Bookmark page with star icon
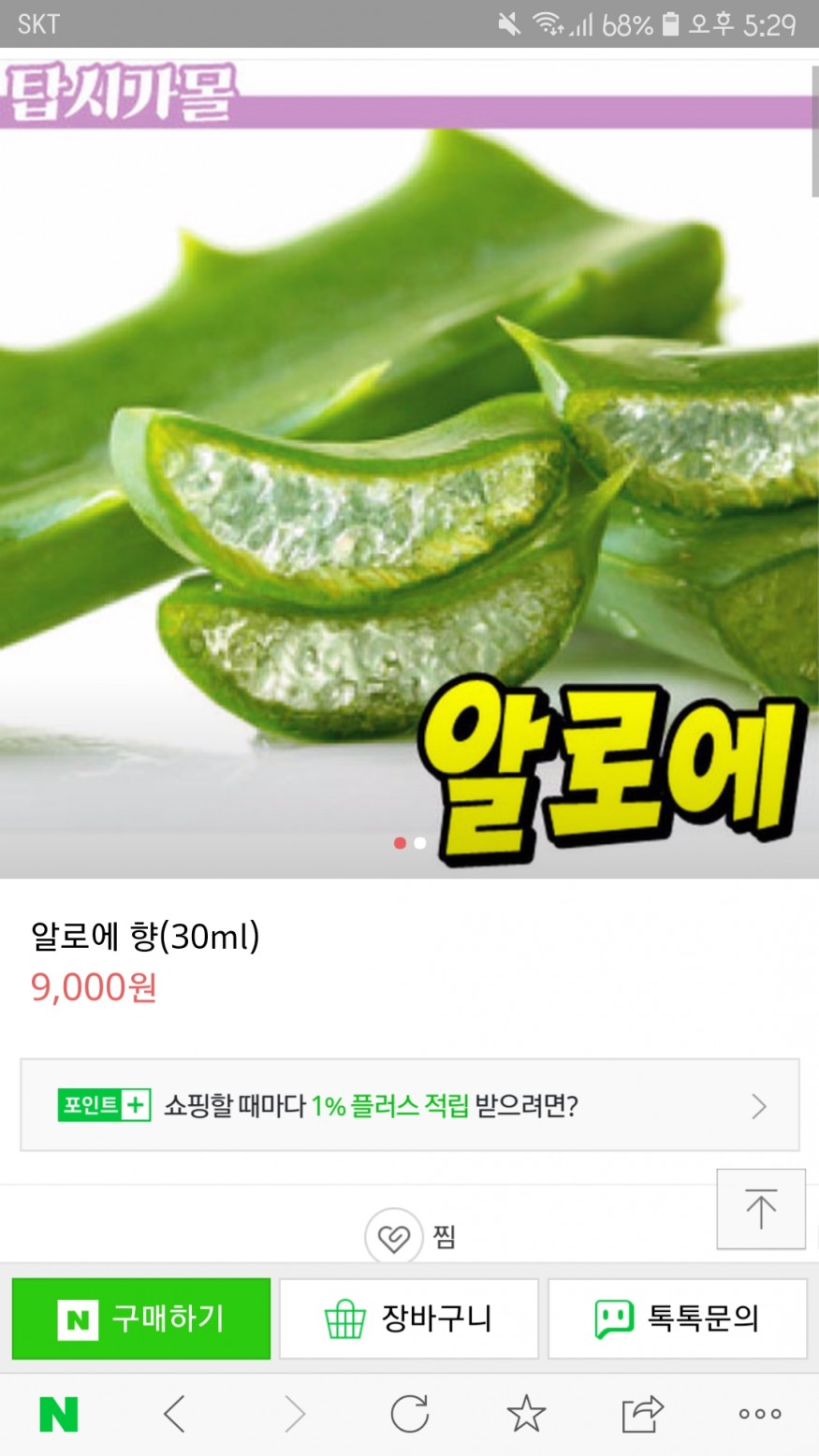The width and height of the screenshot is (819, 1456). (x=526, y=1414)
